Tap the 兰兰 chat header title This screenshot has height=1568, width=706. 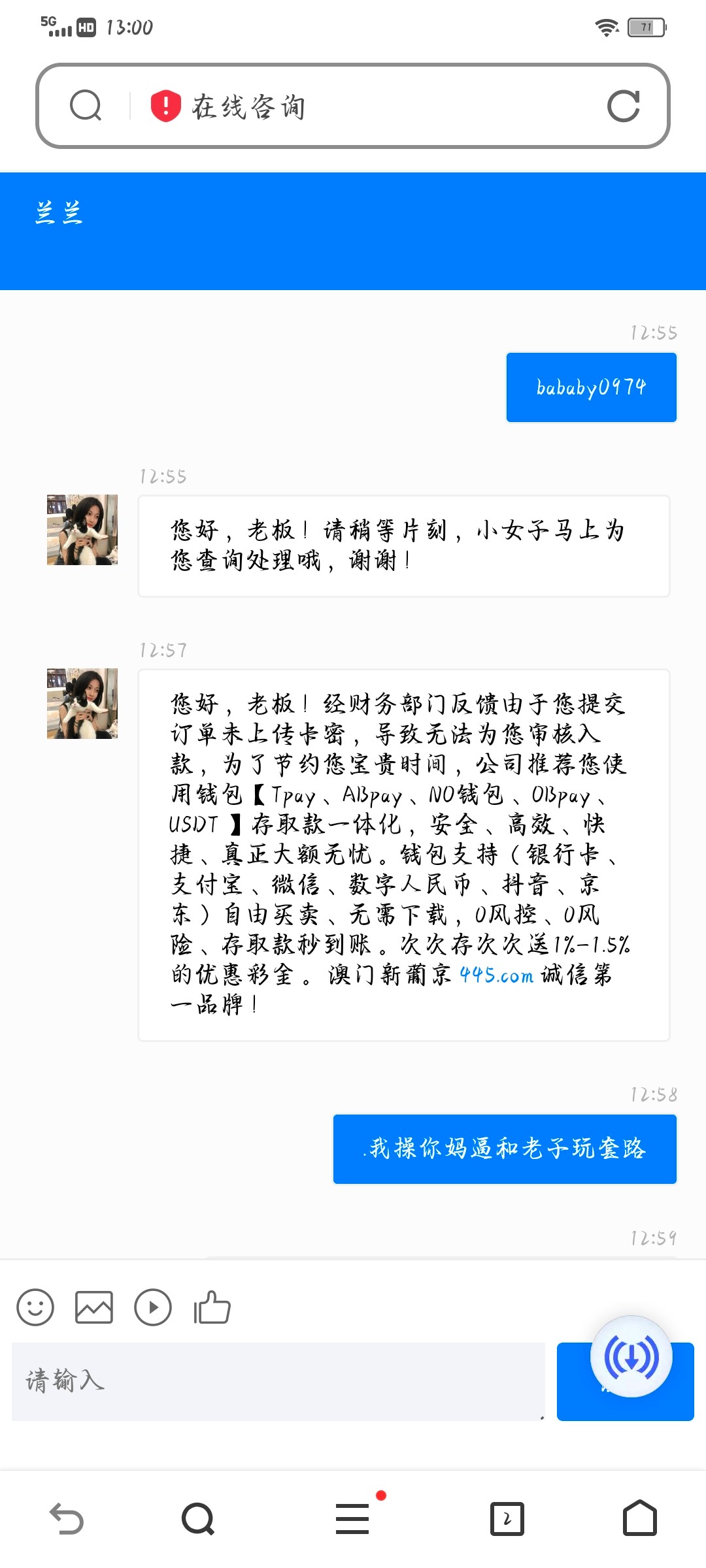60,213
